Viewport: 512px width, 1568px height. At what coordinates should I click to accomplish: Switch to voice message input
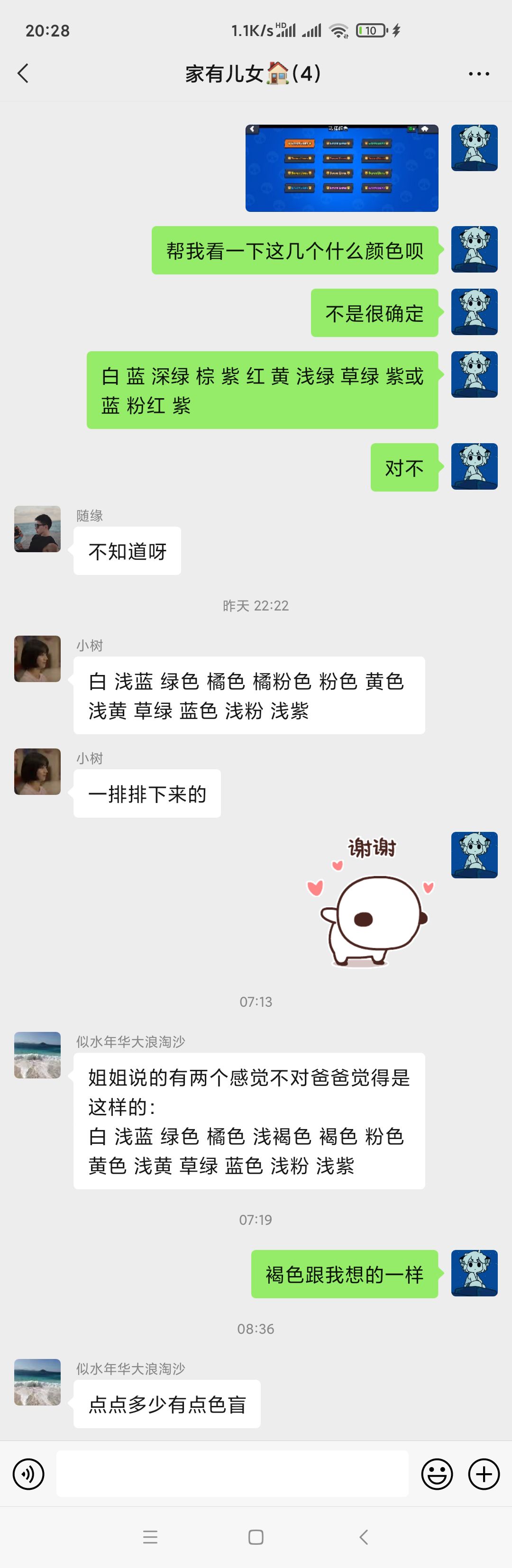coord(28,1474)
